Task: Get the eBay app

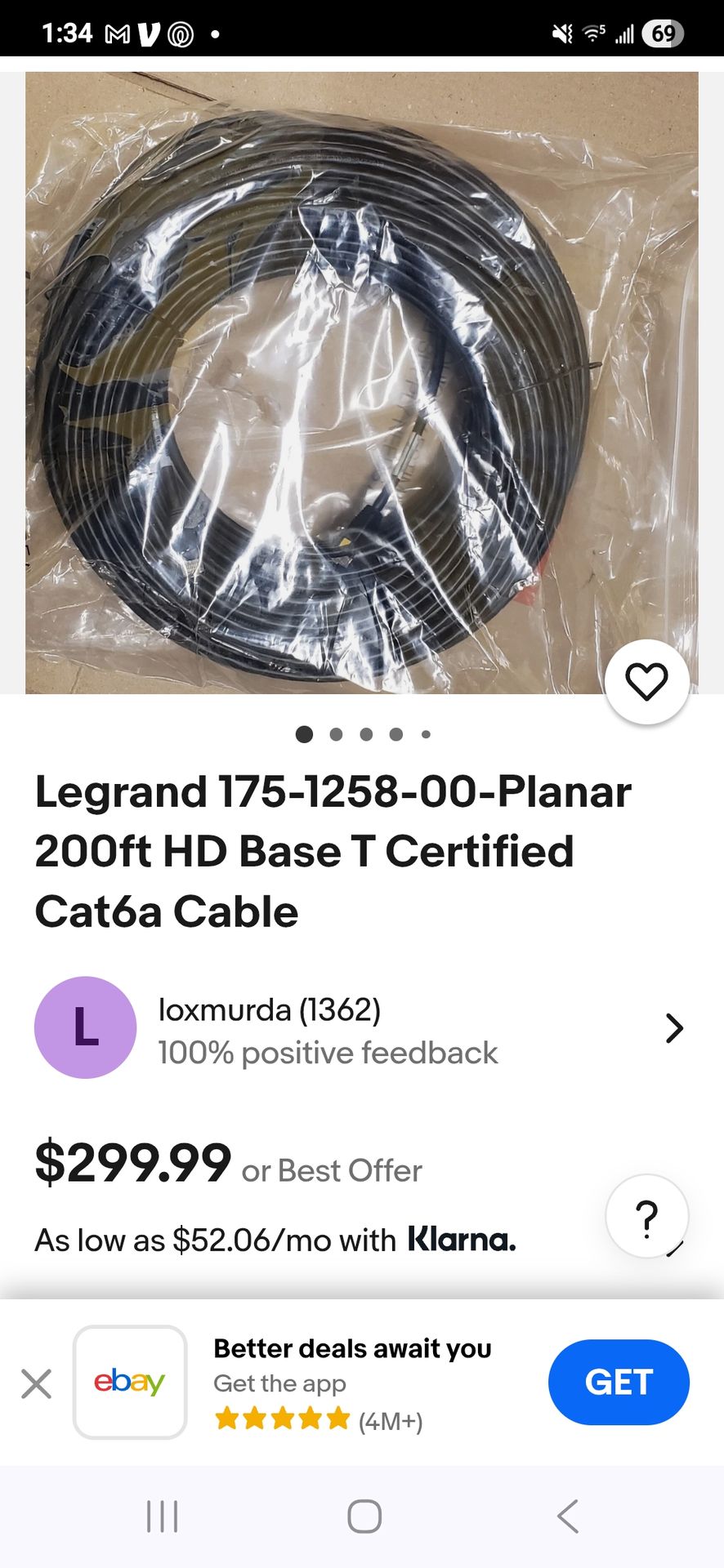Action: pyautogui.click(x=619, y=1383)
